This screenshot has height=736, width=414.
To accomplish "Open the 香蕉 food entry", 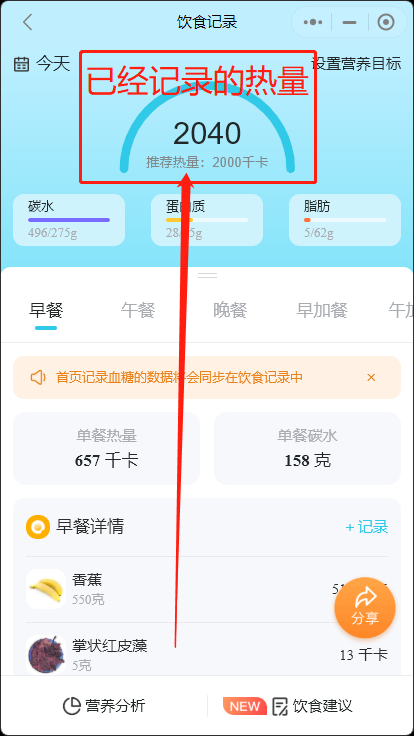I will [207, 589].
